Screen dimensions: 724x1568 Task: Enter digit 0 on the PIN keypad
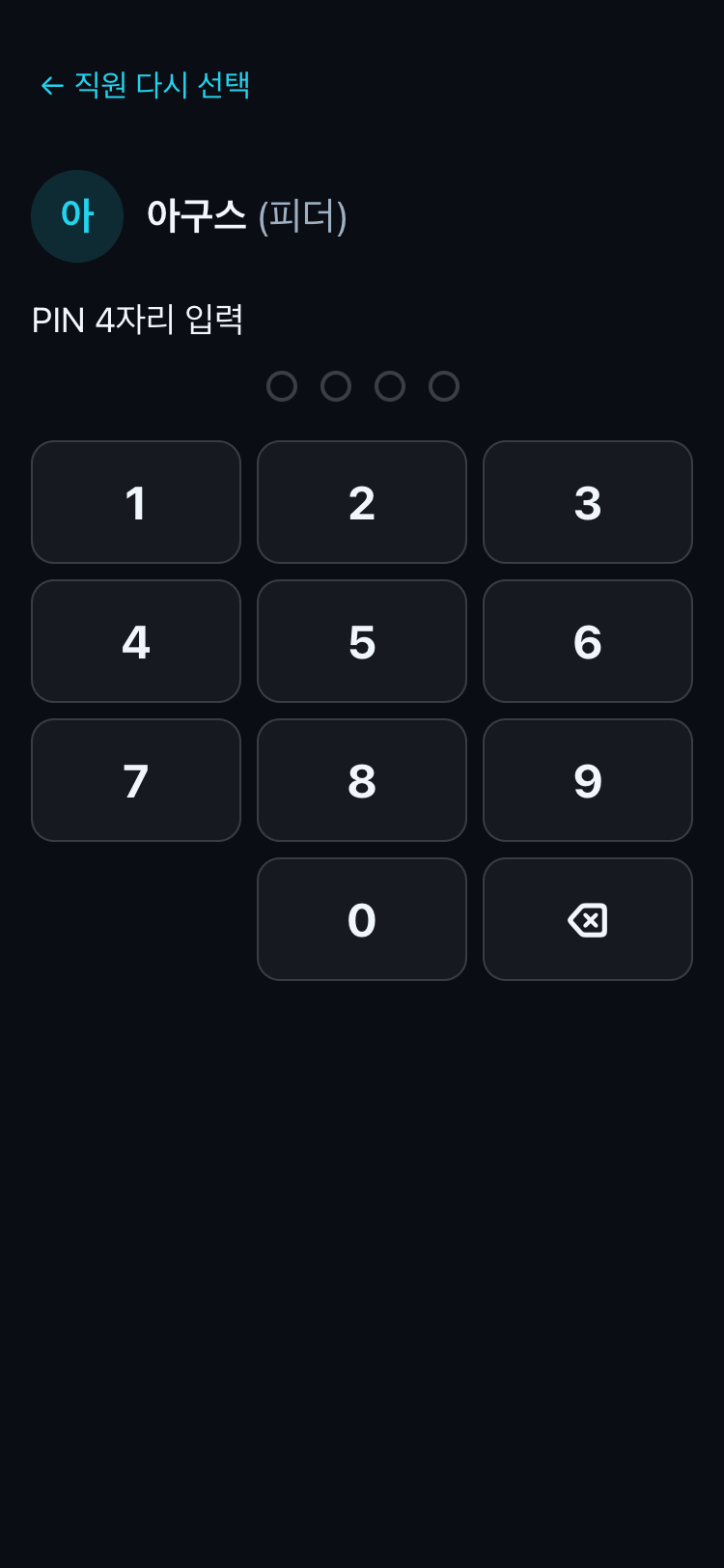(362, 919)
